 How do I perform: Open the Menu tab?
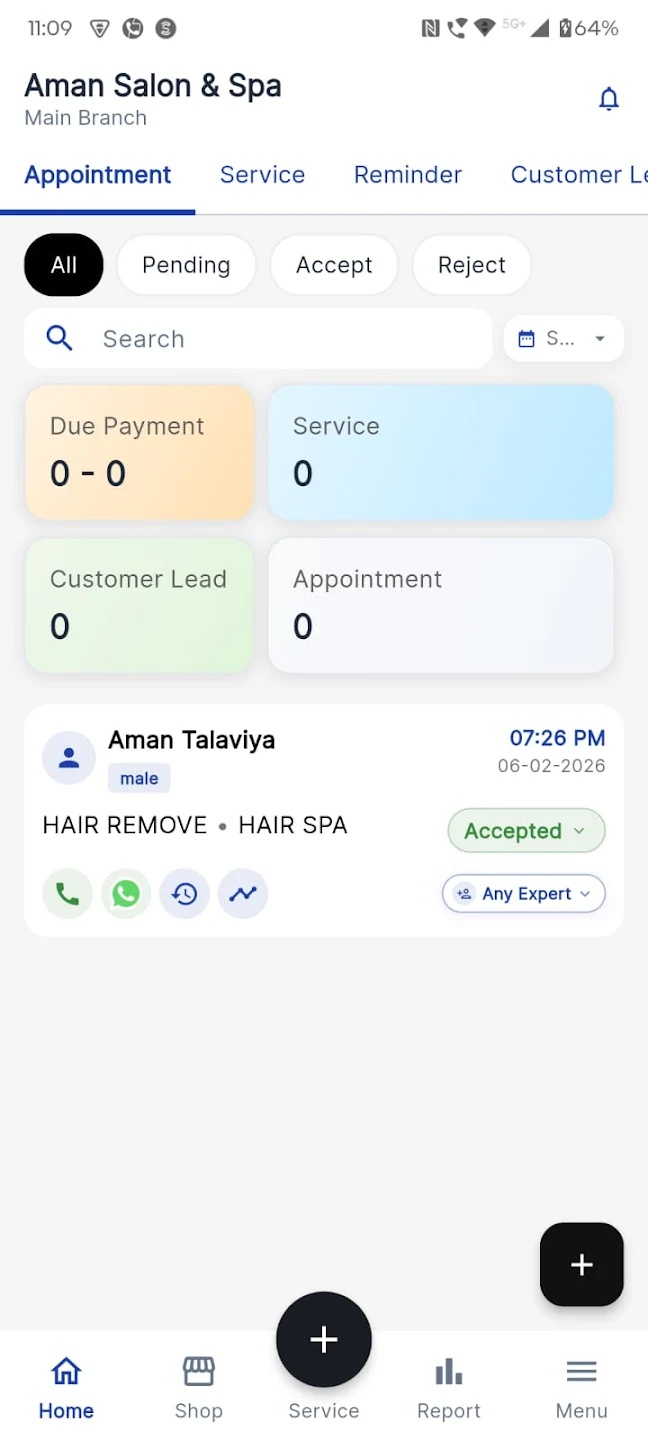pos(581,1387)
